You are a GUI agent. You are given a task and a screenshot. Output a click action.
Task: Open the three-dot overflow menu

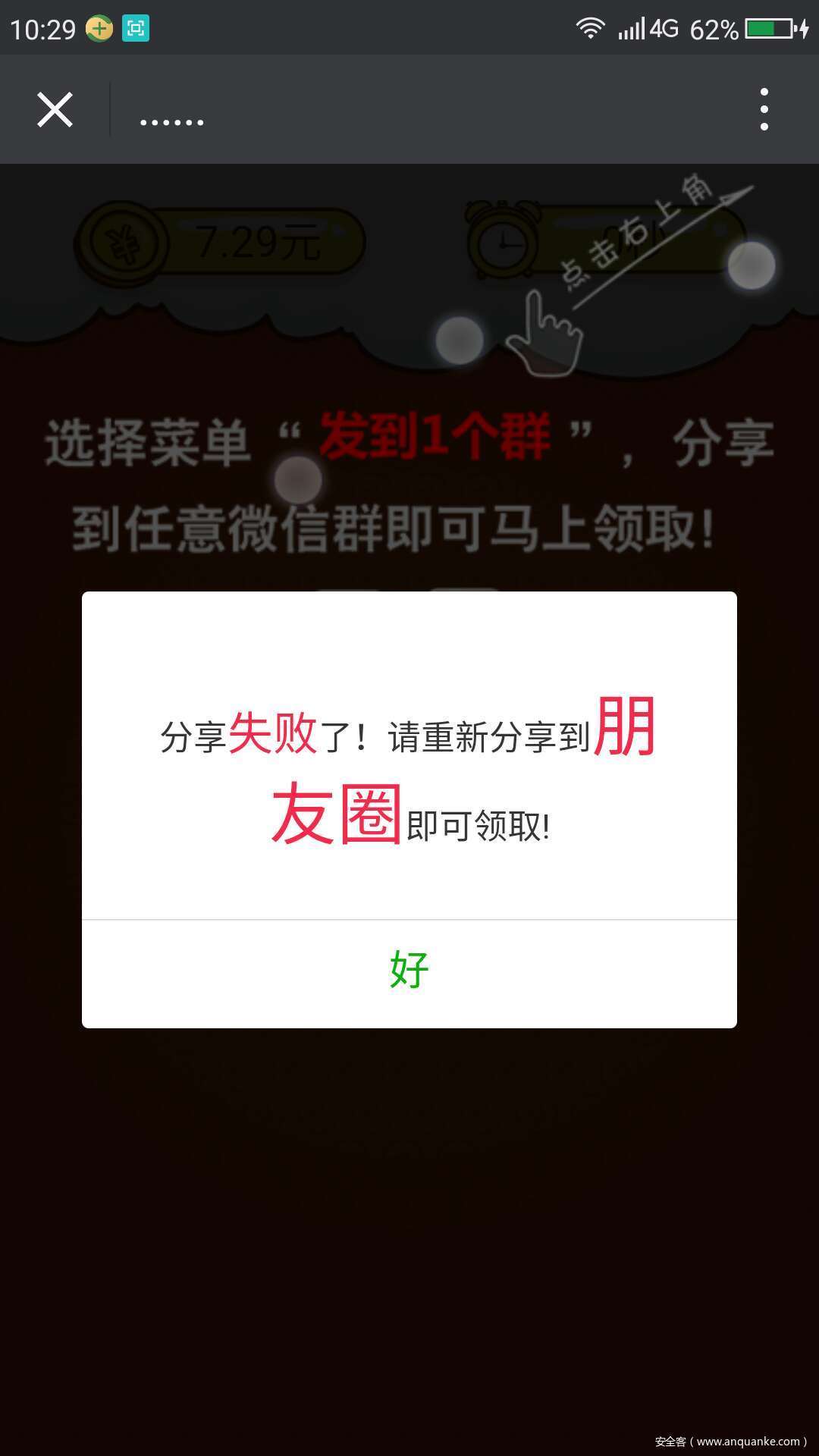coord(764,110)
